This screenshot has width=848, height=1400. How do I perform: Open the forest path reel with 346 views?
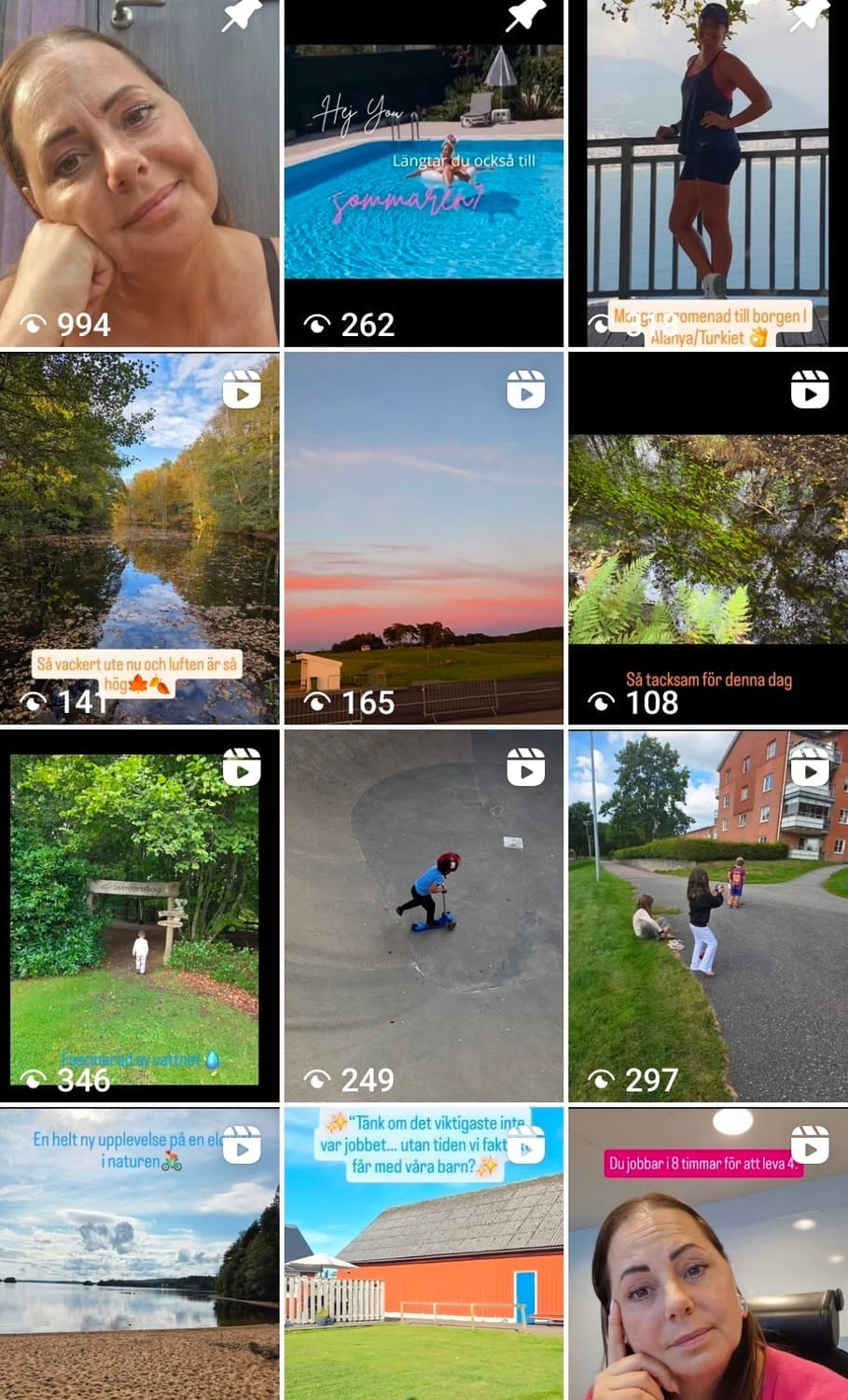pos(140,916)
